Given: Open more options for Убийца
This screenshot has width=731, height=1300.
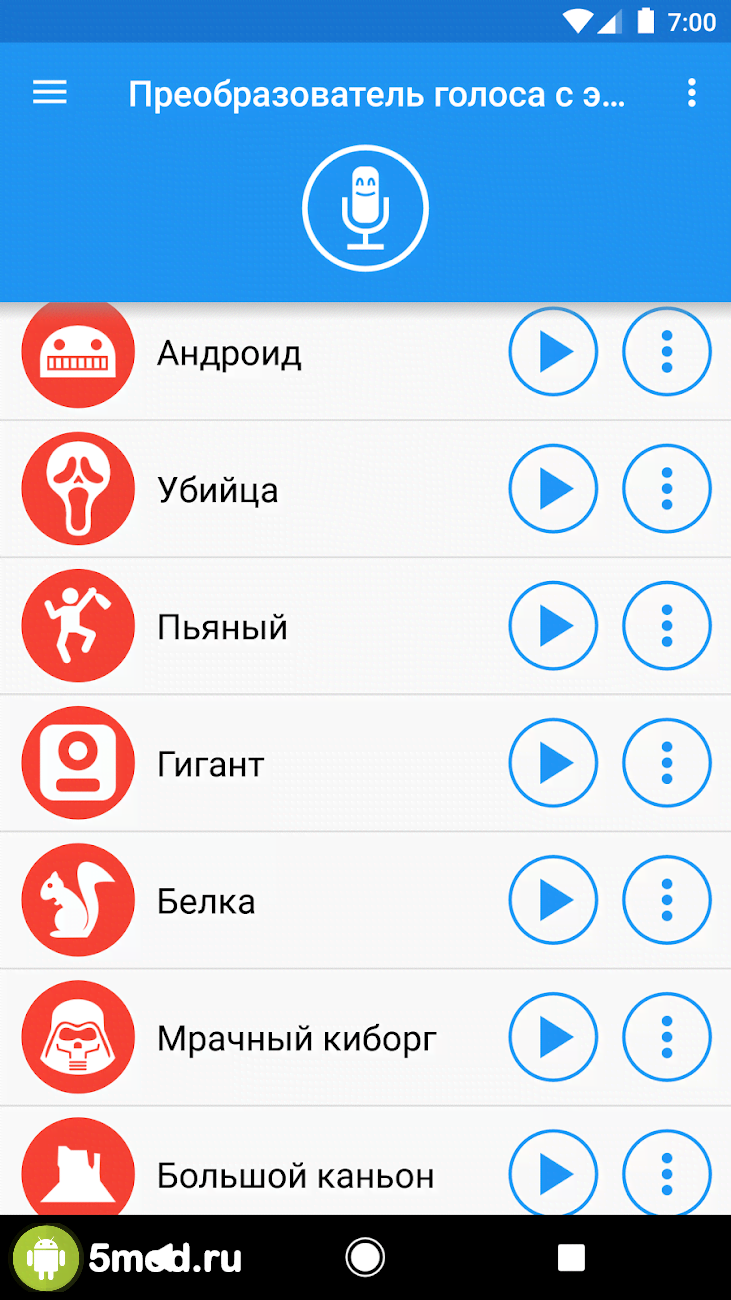Looking at the screenshot, I should pos(667,490).
